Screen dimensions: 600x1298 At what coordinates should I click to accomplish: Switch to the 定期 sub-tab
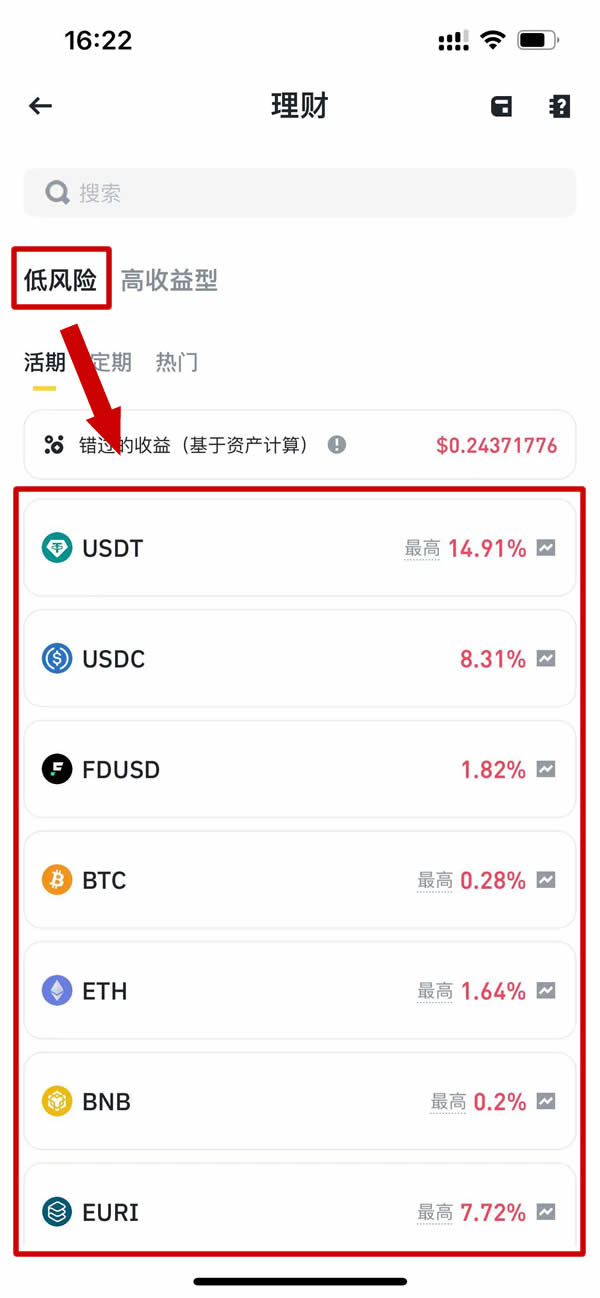coord(112,362)
